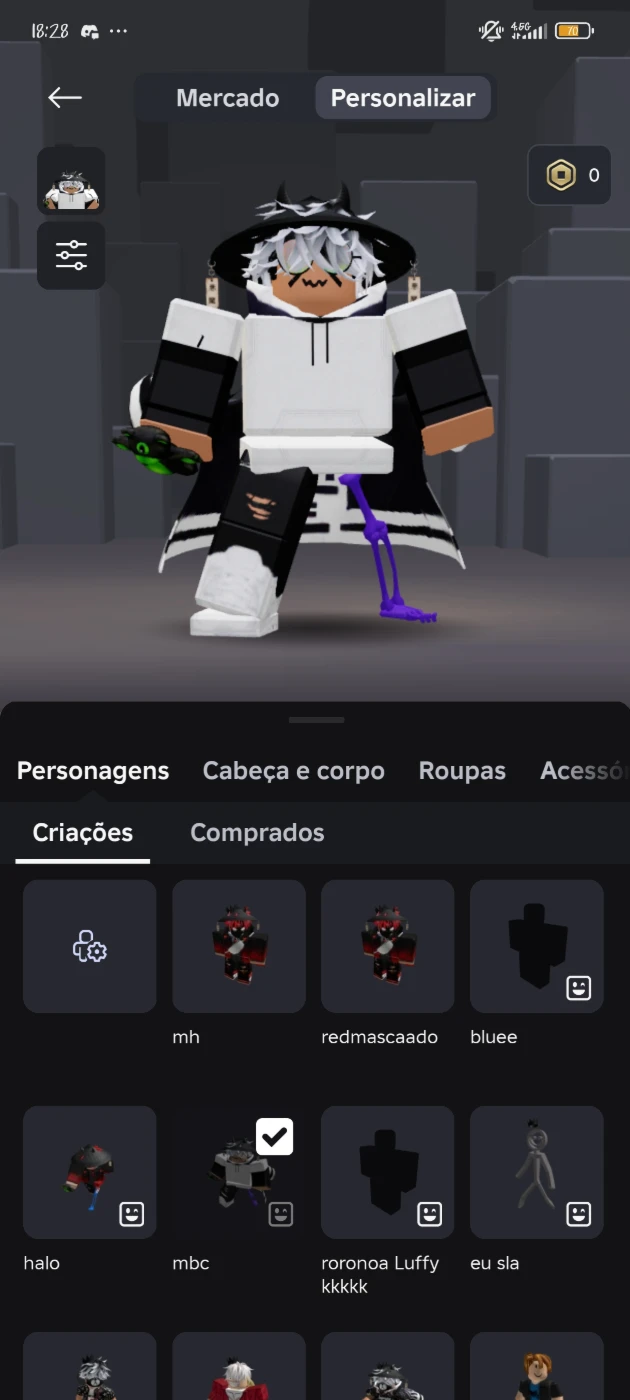Image resolution: width=630 pixels, height=1400 pixels.
Task: Show the Personagens category
Action: pos(93,771)
